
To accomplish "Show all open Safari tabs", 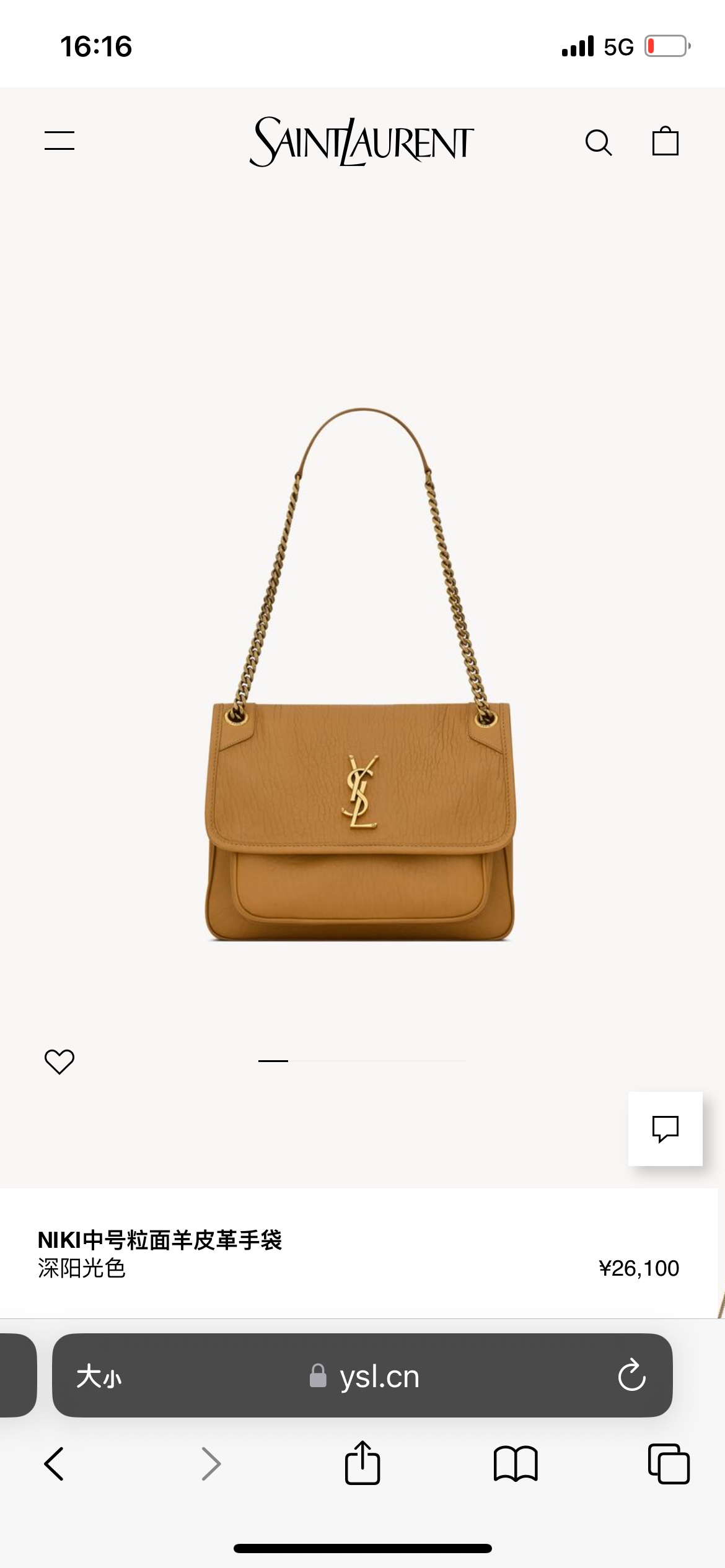I will tap(669, 1464).
